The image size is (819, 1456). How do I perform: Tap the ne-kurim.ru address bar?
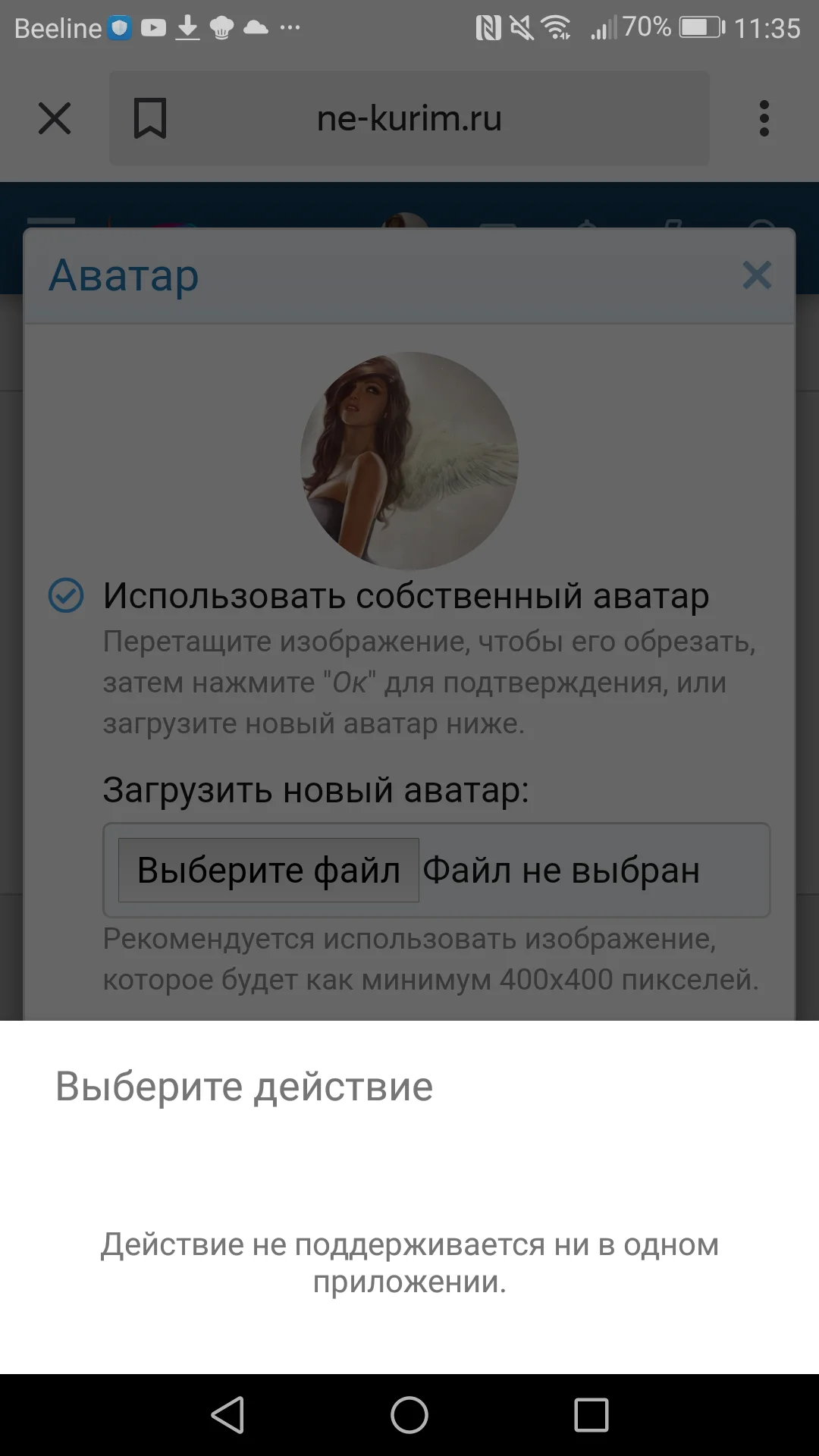click(409, 118)
